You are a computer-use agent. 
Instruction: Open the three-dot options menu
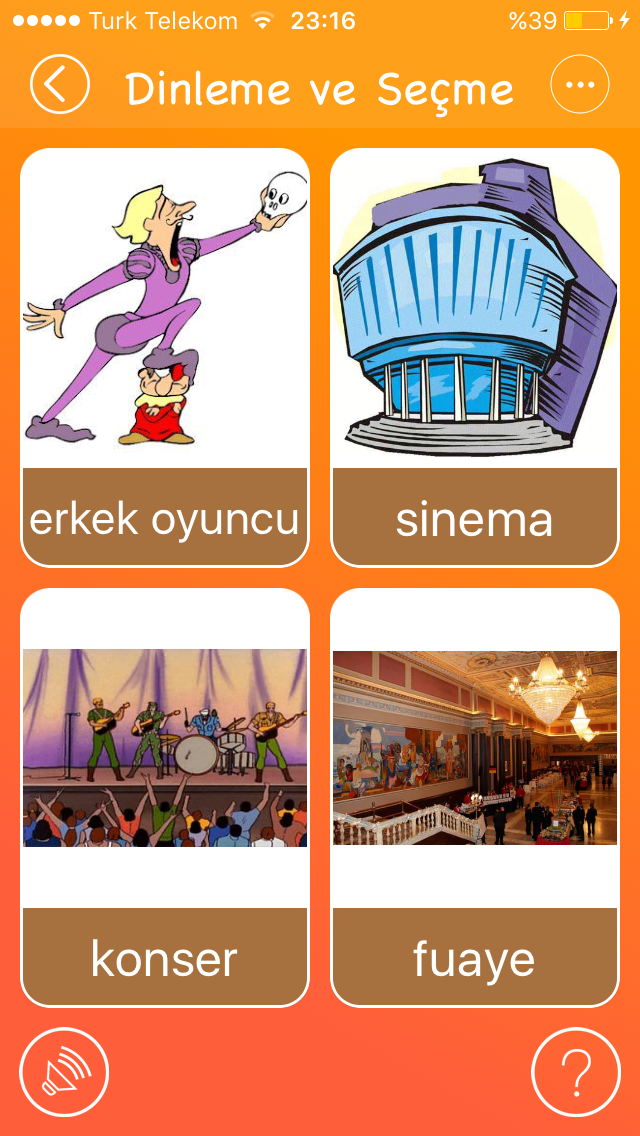(x=580, y=84)
